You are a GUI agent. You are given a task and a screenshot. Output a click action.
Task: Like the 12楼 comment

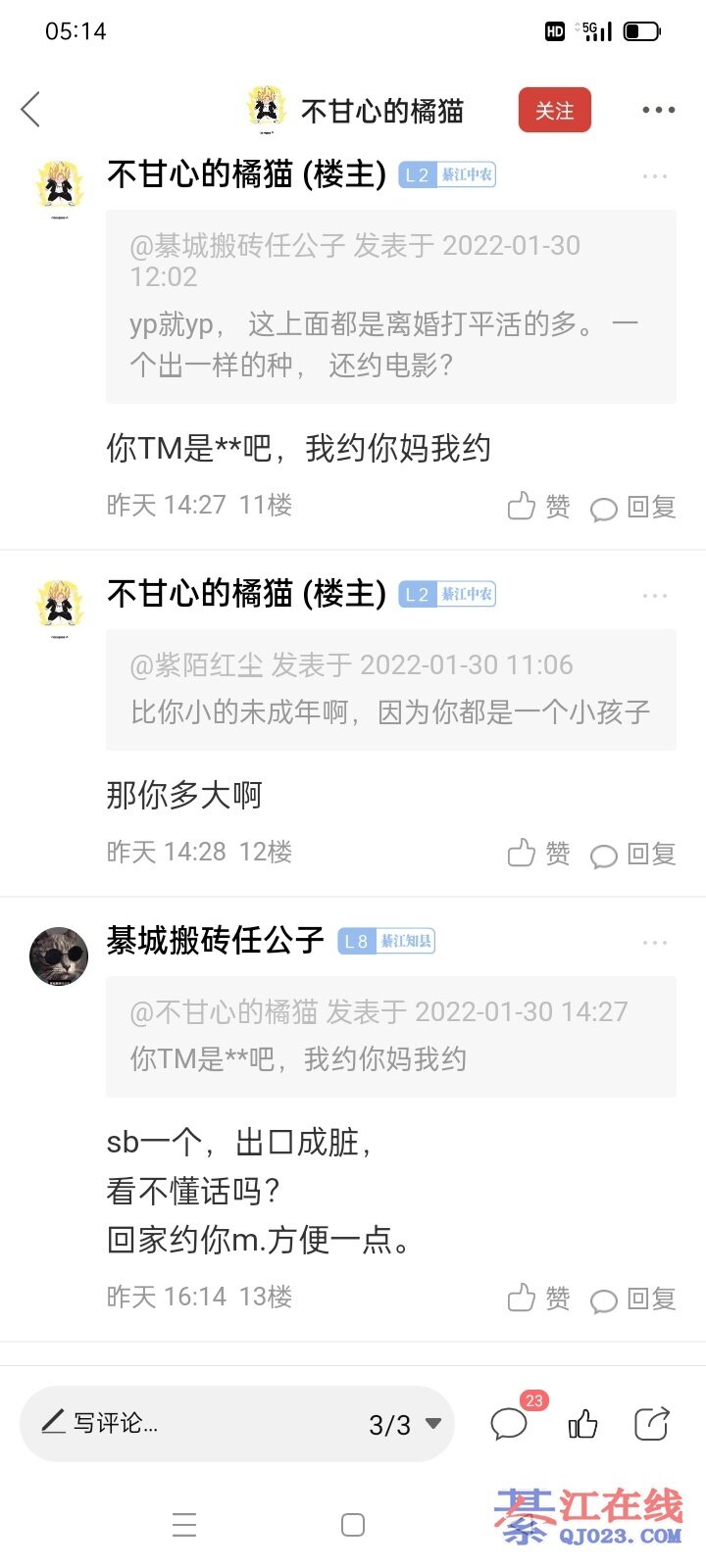538,854
